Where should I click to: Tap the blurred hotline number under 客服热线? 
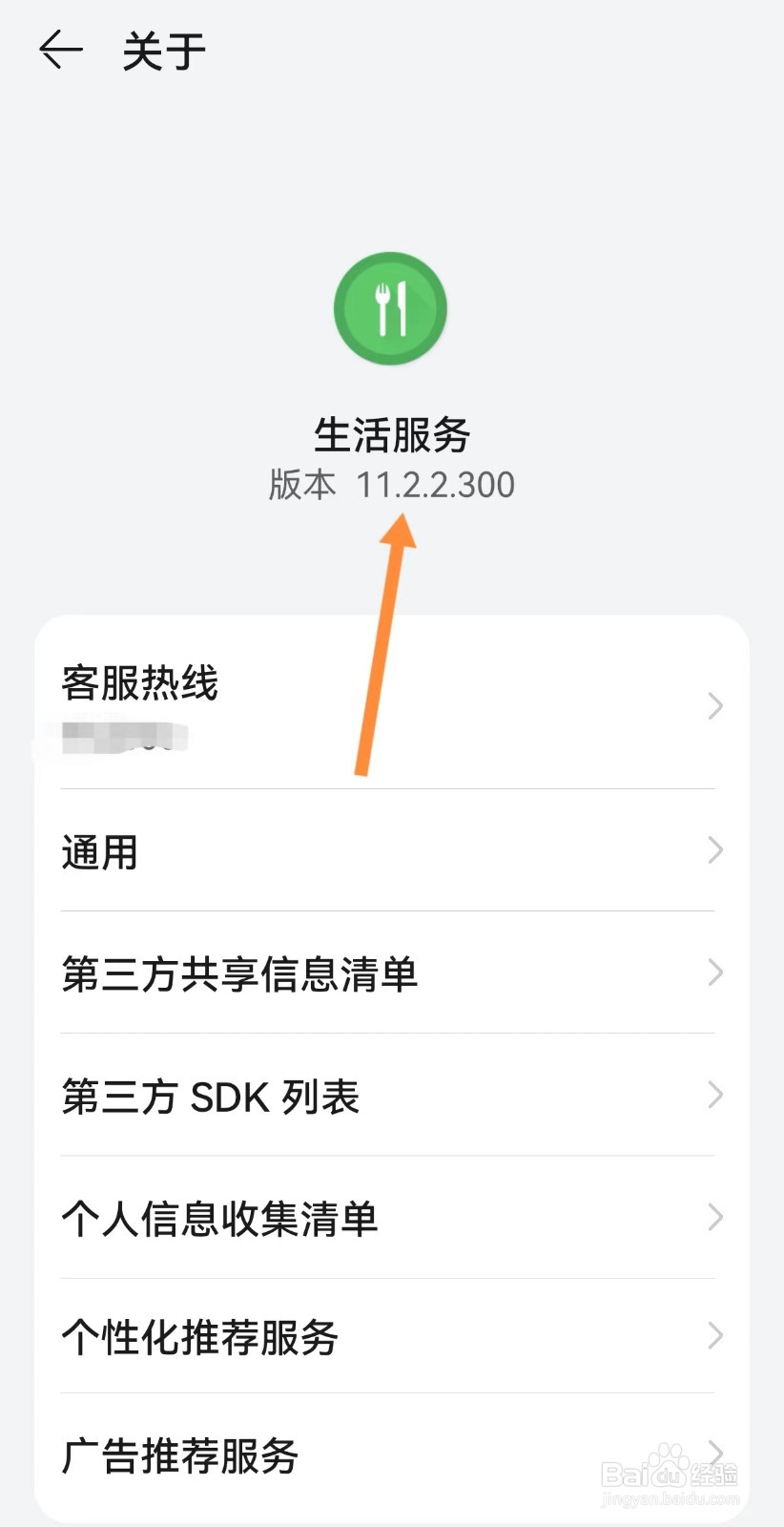(x=124, y=740)
